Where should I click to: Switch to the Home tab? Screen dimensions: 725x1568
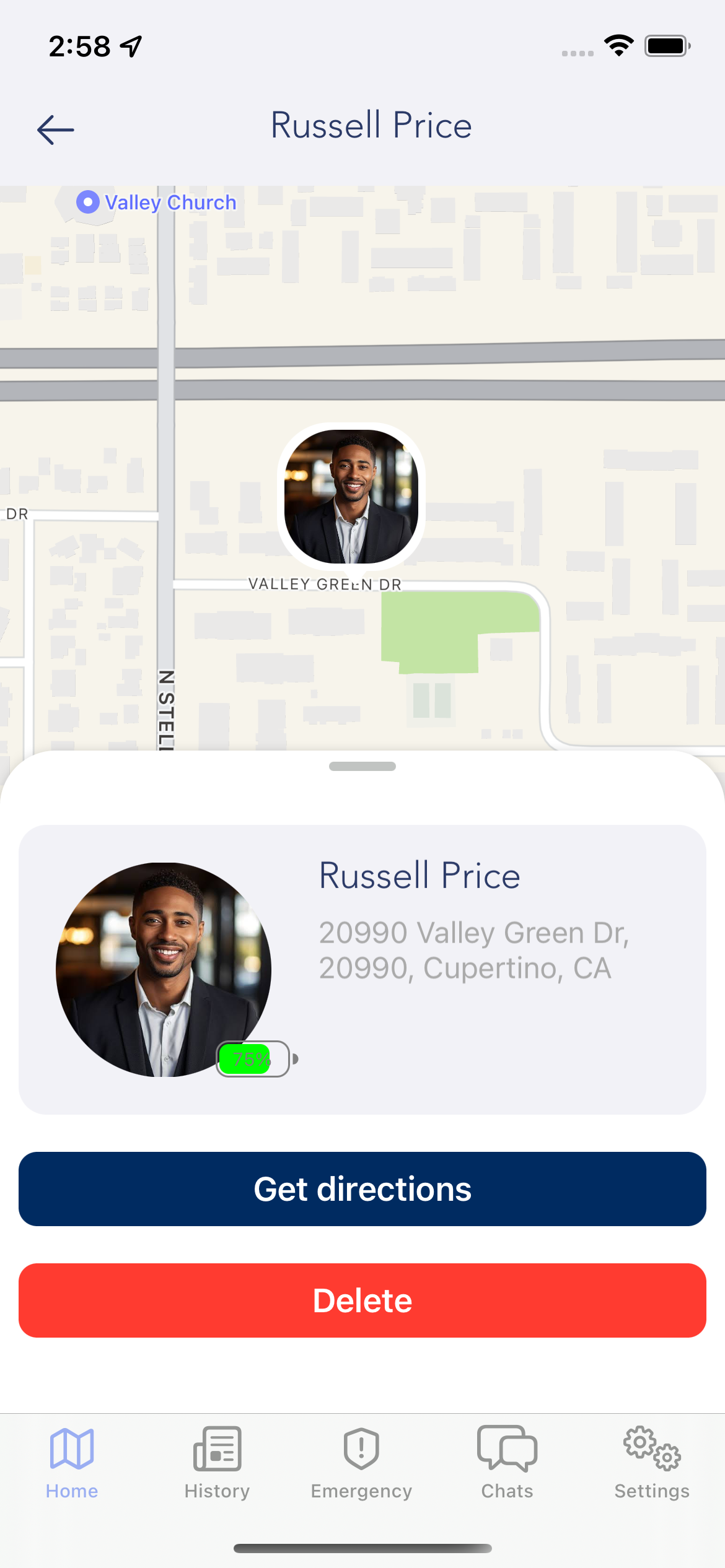72,1463
